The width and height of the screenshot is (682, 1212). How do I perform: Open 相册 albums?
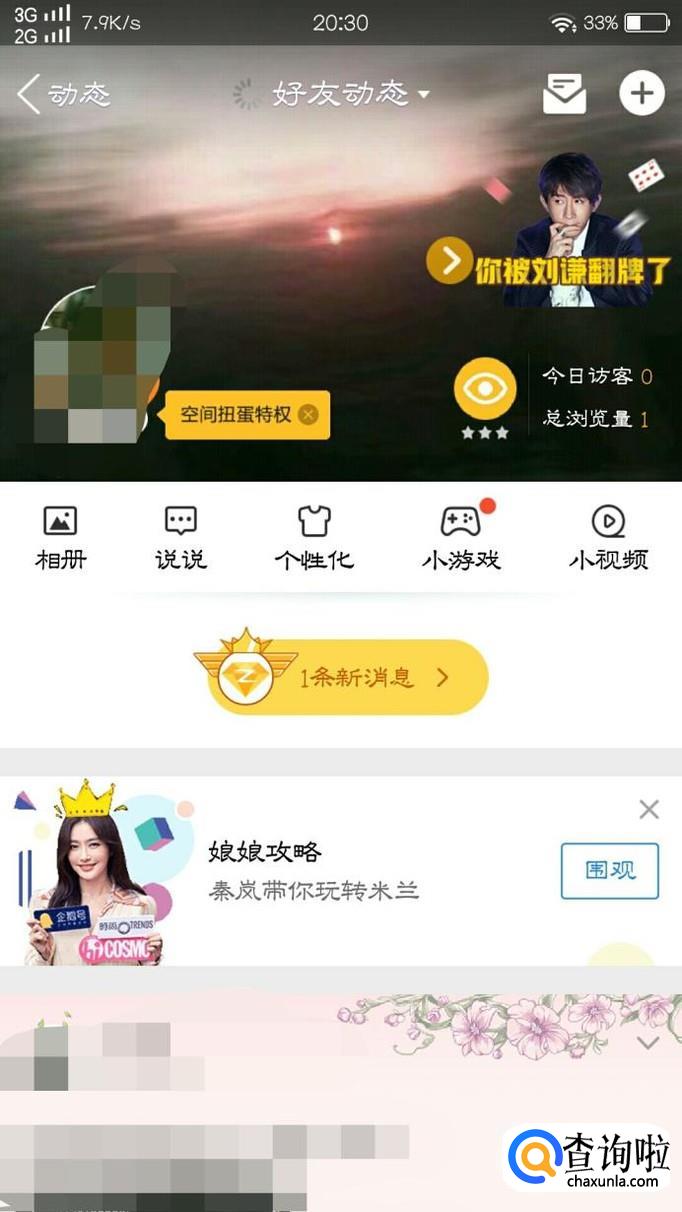(60, 538)
